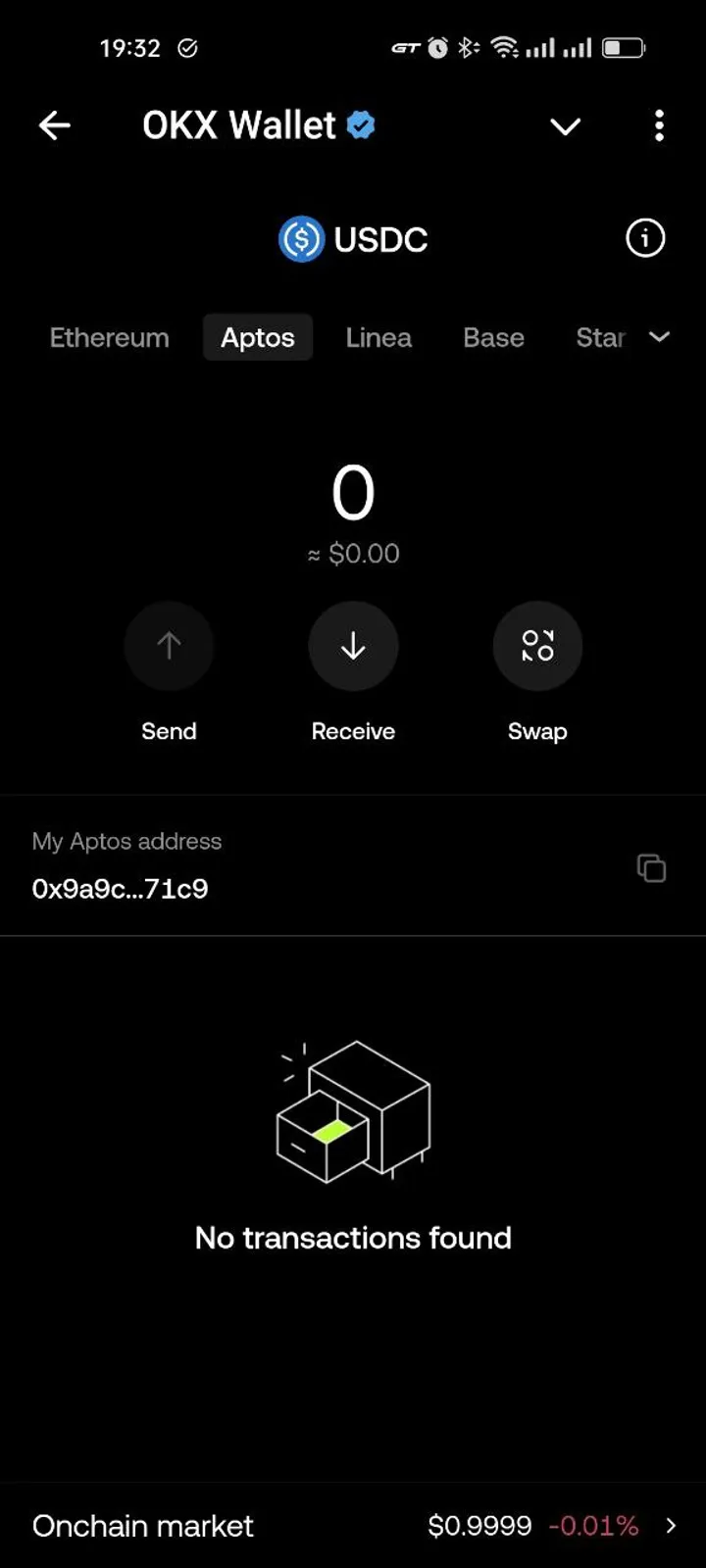Screen dimensions: 706x1568
Task: Open the three-dot overflow menu
Action: click(x=659, y=126)
